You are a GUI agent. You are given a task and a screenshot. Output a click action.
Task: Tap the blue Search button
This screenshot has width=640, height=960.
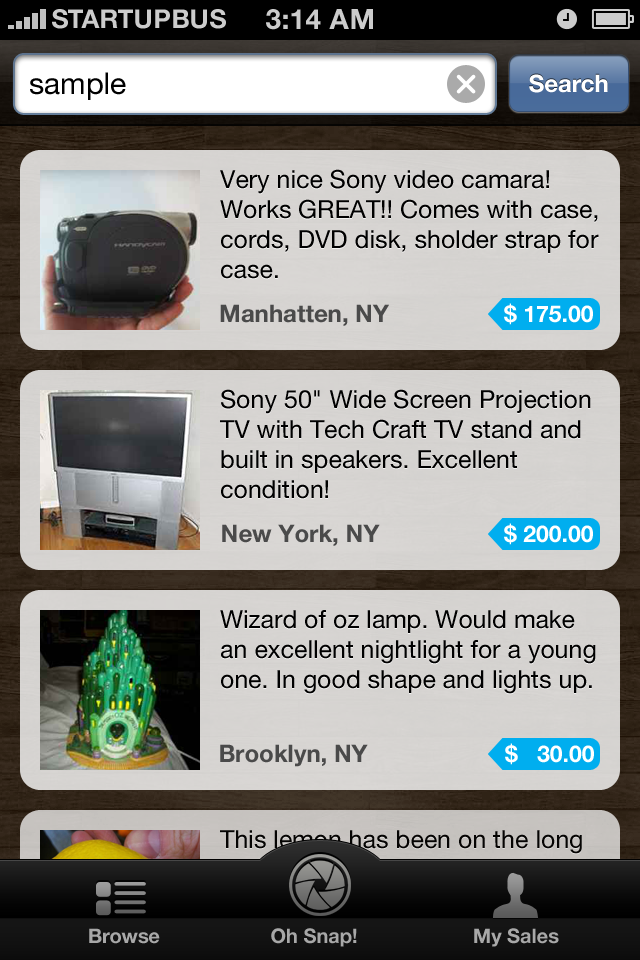[568, 84]
